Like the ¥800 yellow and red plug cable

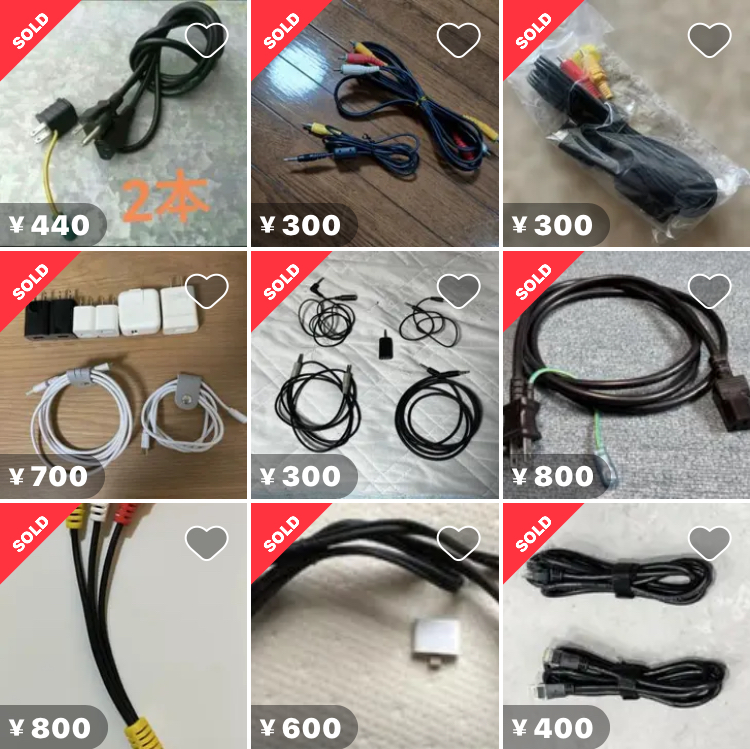206,543
